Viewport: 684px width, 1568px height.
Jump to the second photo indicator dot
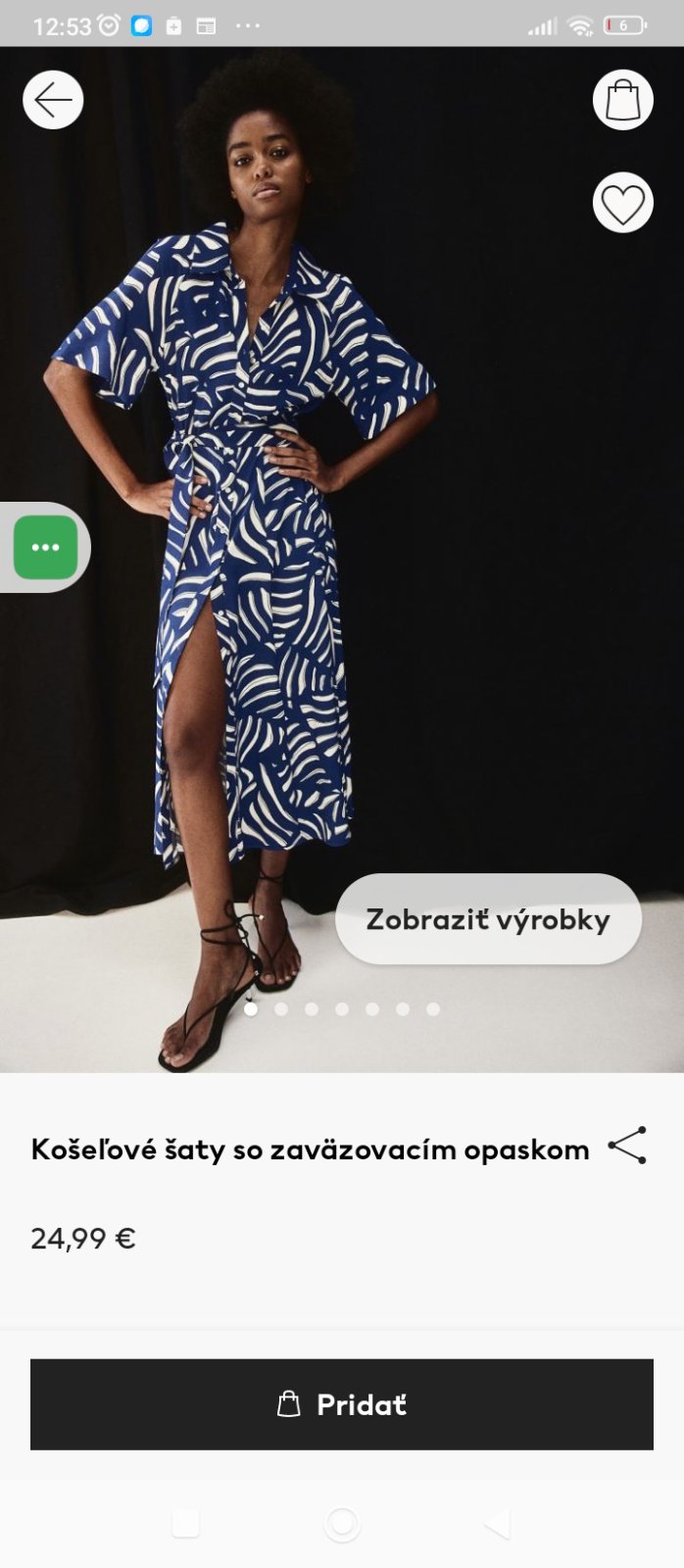click(281, 1008)
